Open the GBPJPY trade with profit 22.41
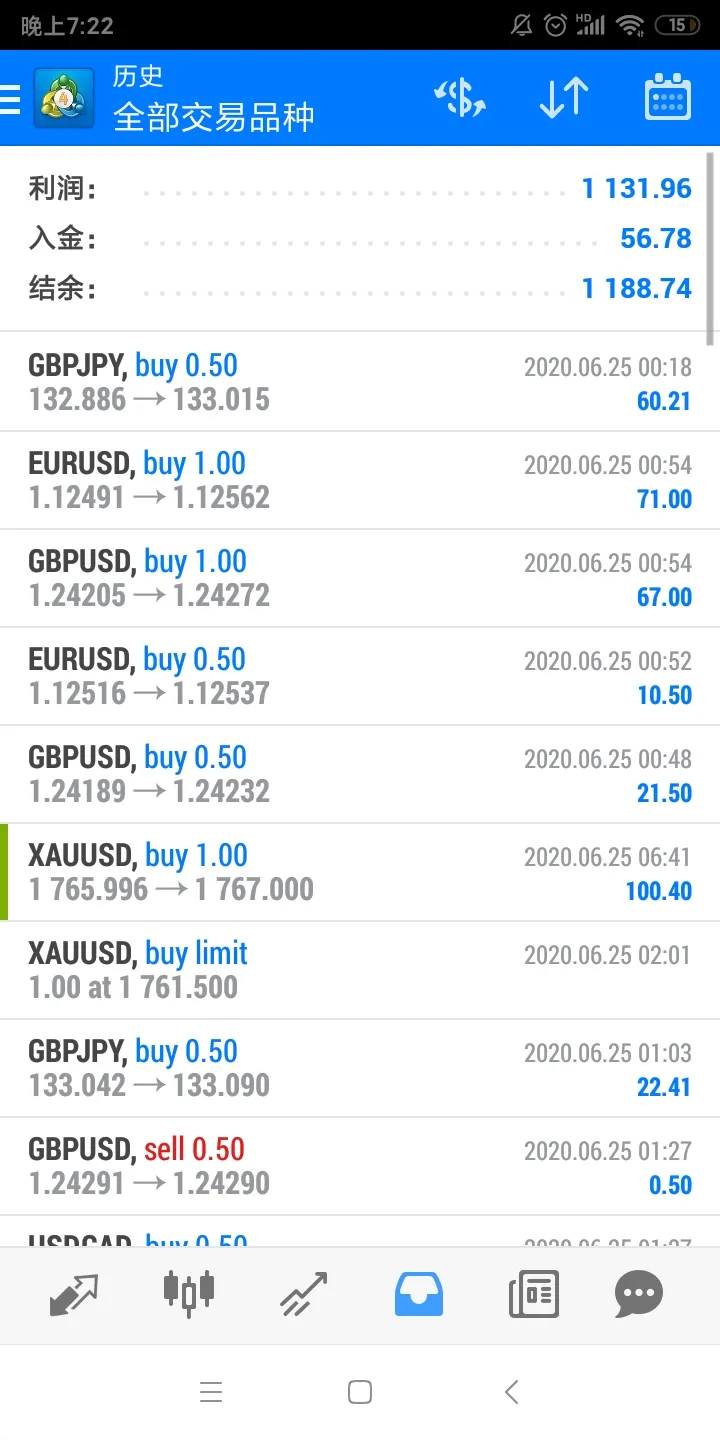Image resolution: width=720 pixels, height=1440 pixels. click(x=360, y=1069)
